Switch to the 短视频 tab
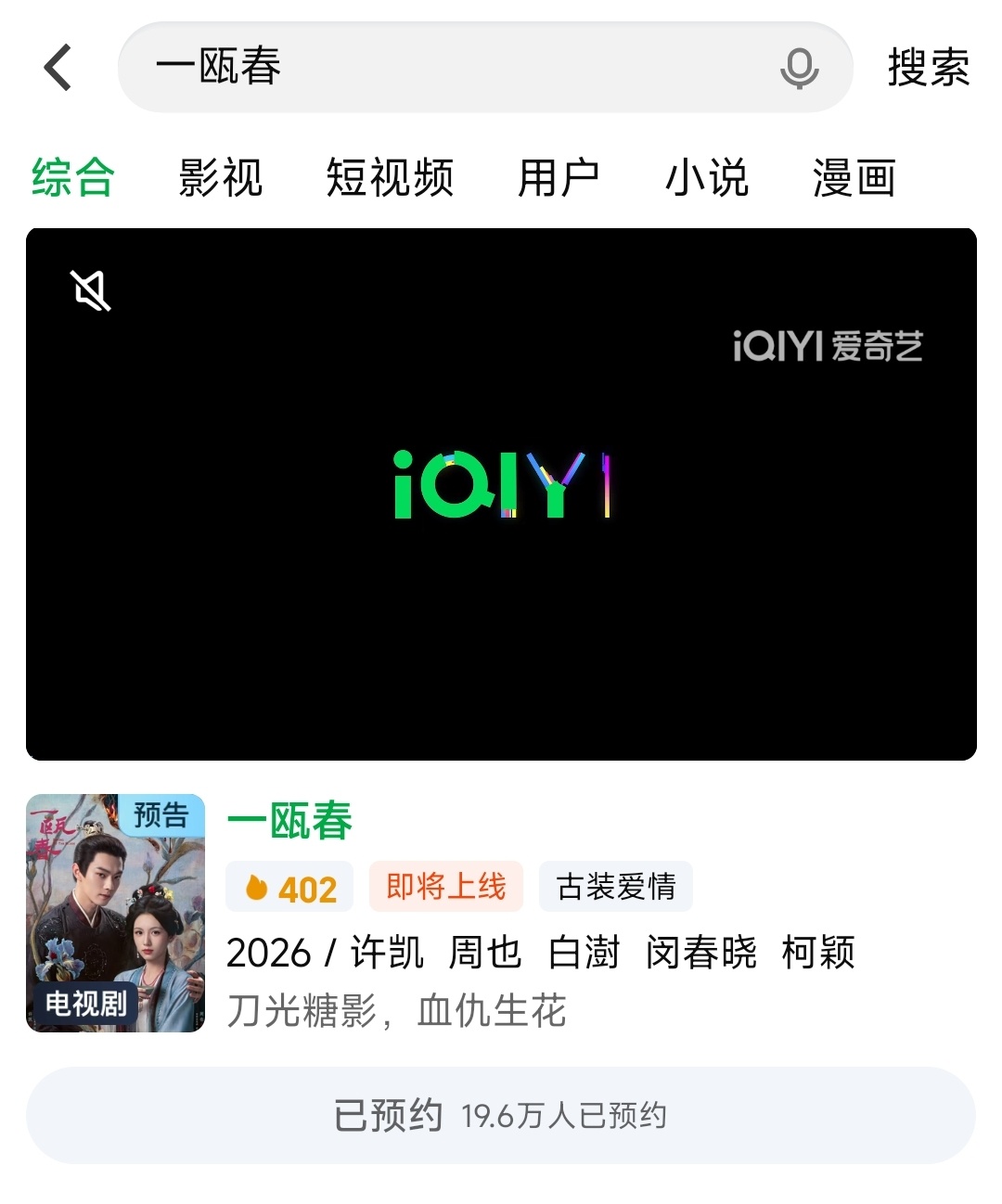This screenshot has height=1204, width=1002. (x=390, y=177)
